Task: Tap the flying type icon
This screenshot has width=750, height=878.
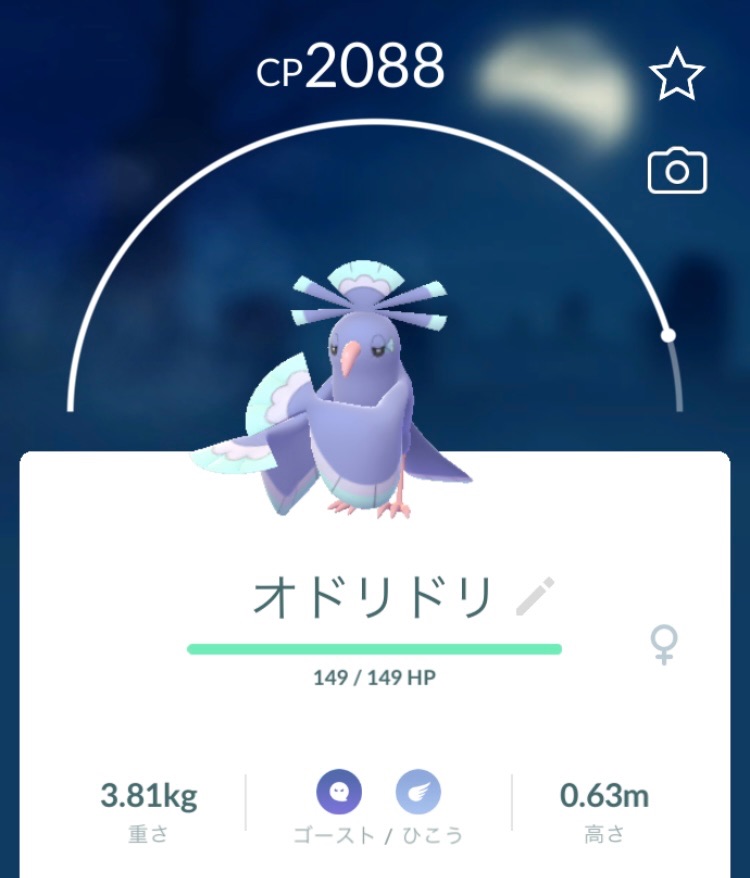Action: (417, 794)
